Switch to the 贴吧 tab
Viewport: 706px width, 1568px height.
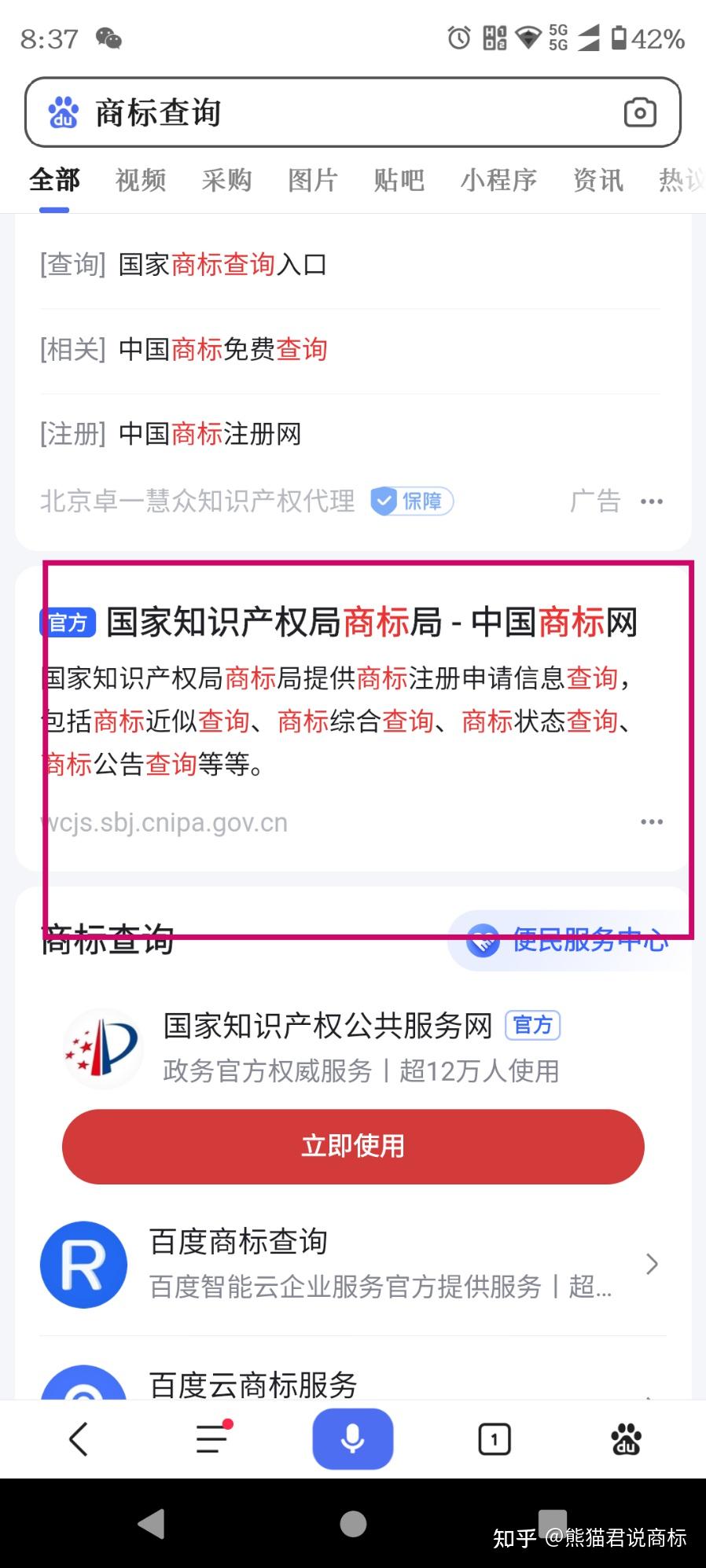click(399, 181)
